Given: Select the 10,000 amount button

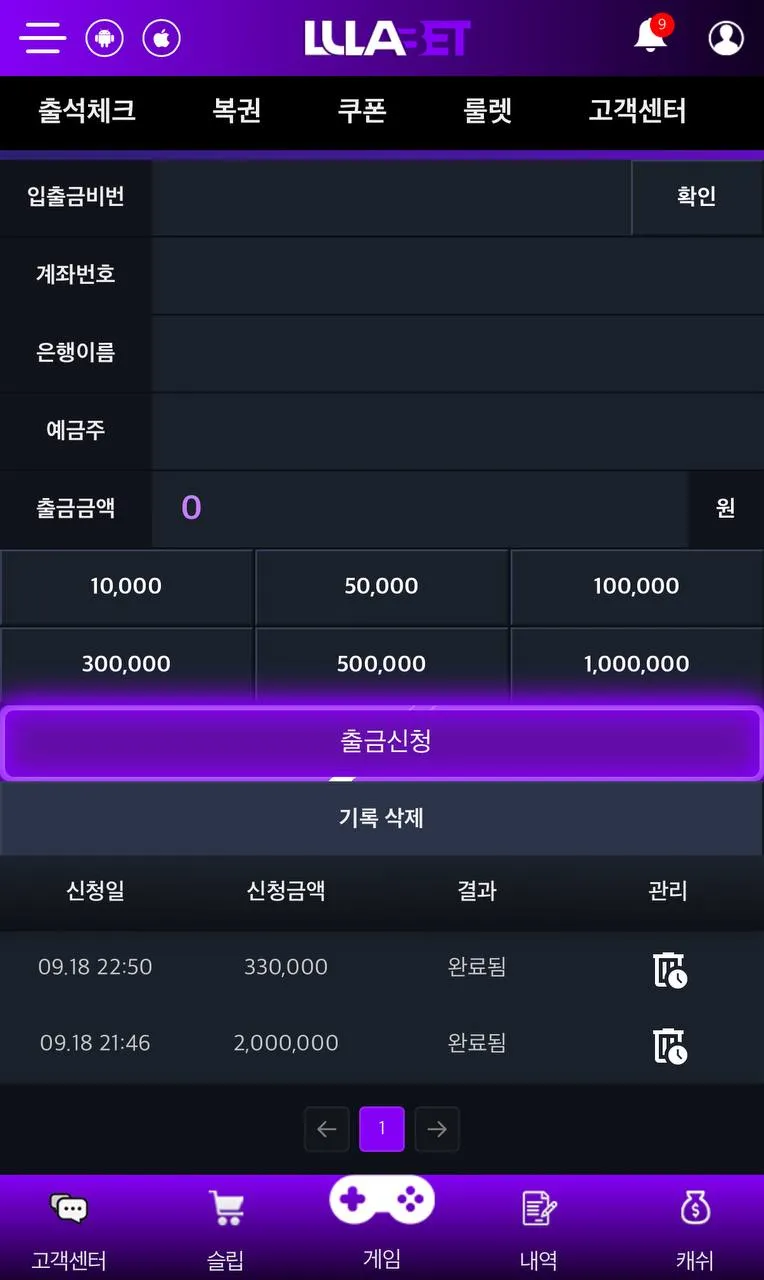Looking at the screenshot, I should click(126, 587).
